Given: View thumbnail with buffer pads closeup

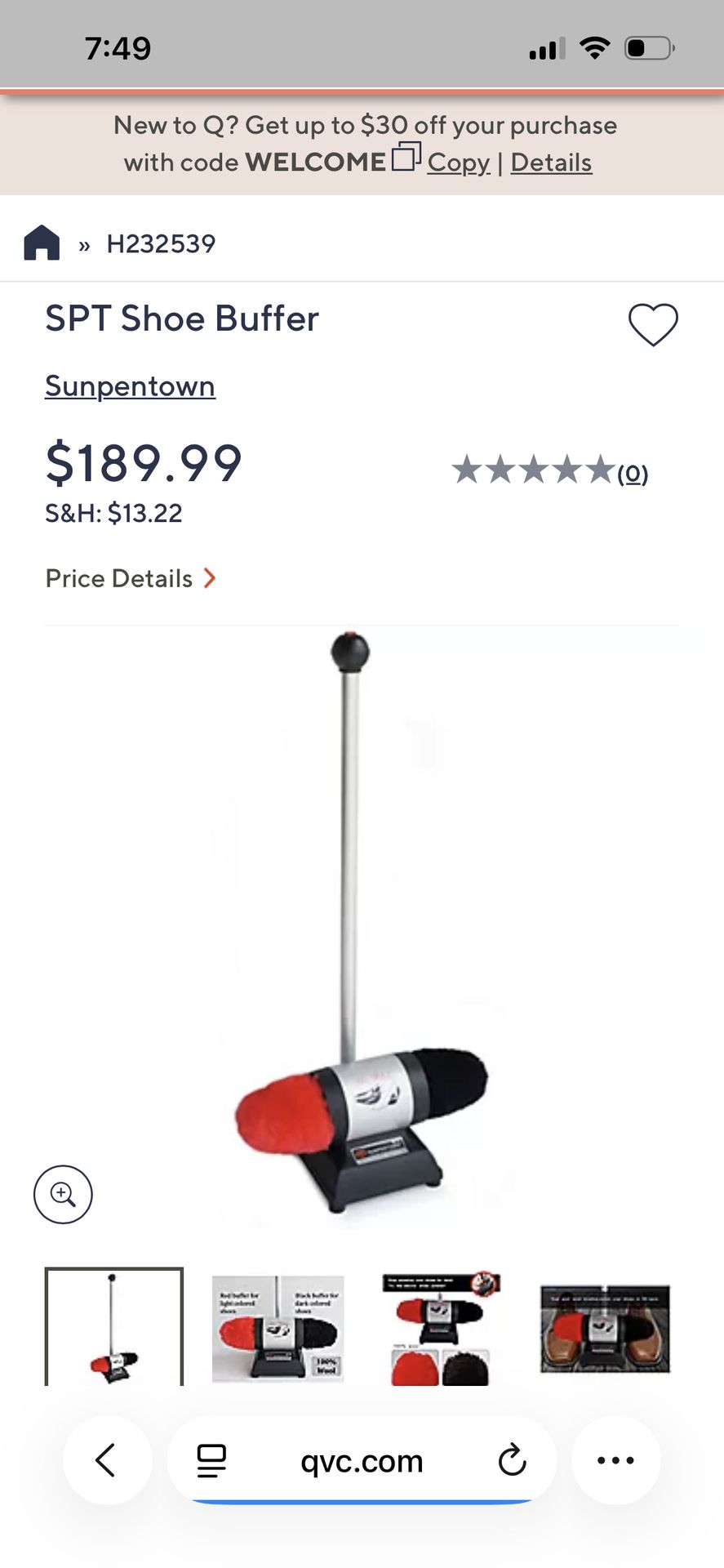Looking at the screenshot, I should click(441, 1327).
